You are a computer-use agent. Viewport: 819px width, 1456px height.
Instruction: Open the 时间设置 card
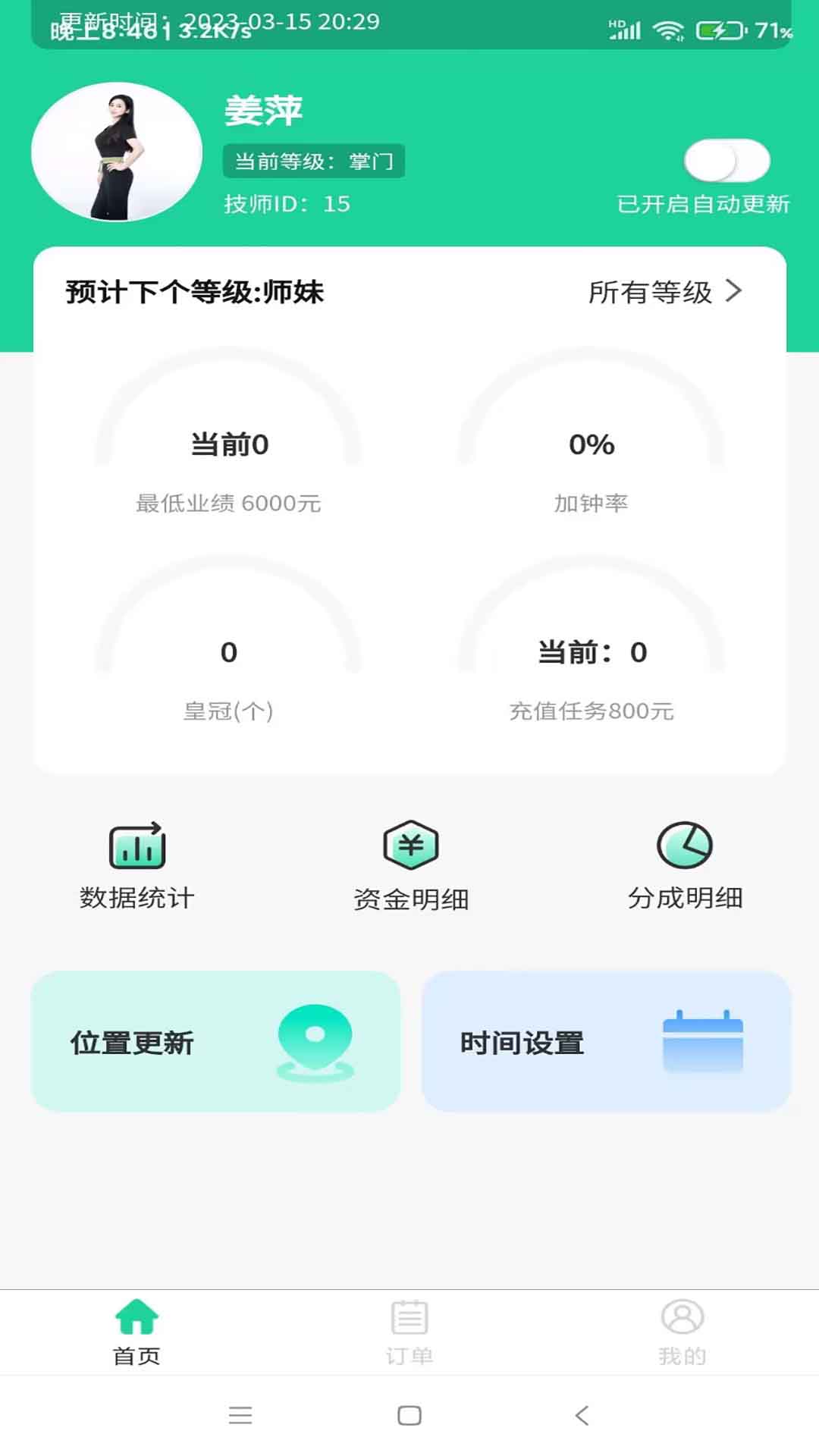tap(606, 1041)
